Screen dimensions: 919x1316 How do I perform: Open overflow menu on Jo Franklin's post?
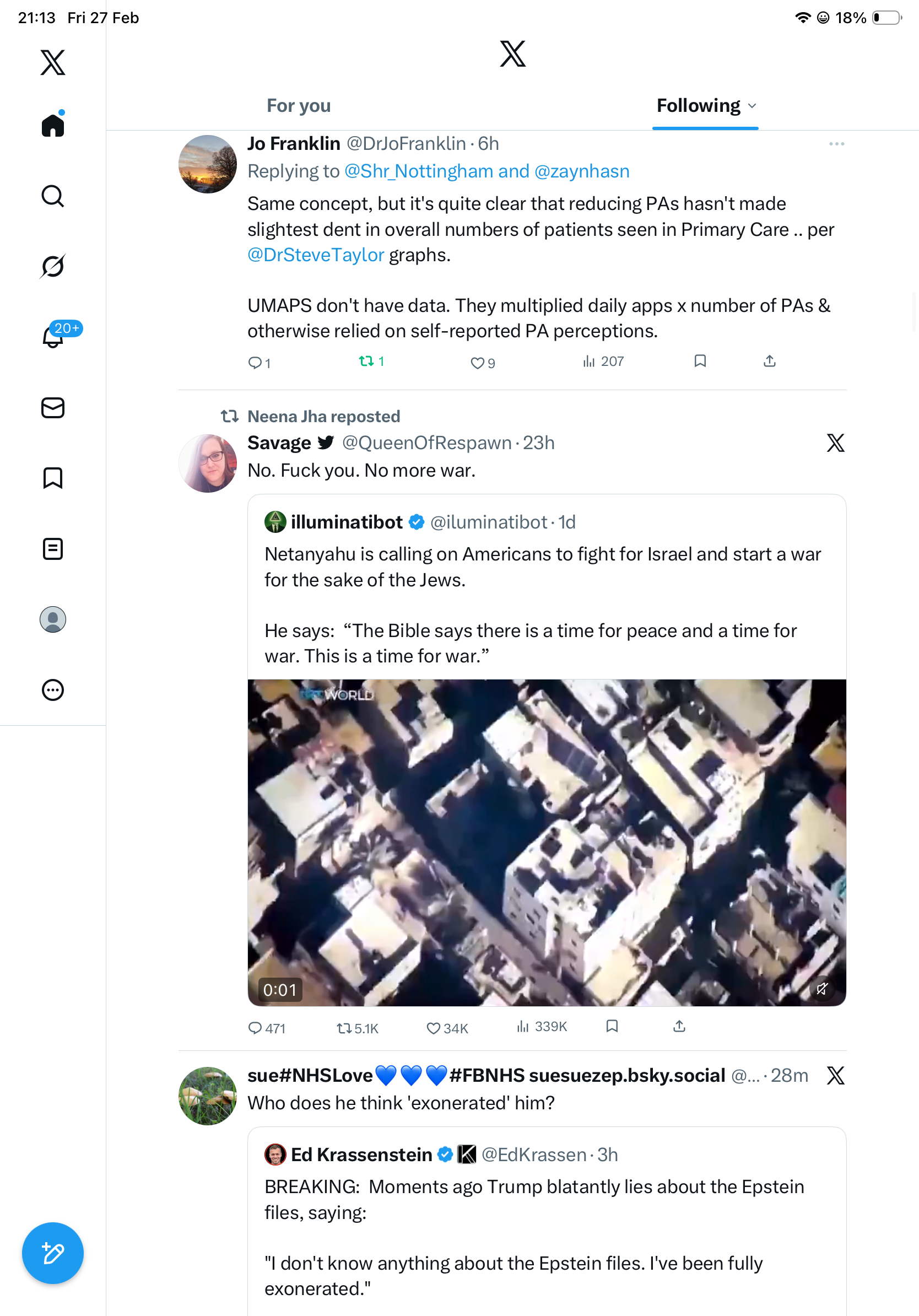point(836,144)
